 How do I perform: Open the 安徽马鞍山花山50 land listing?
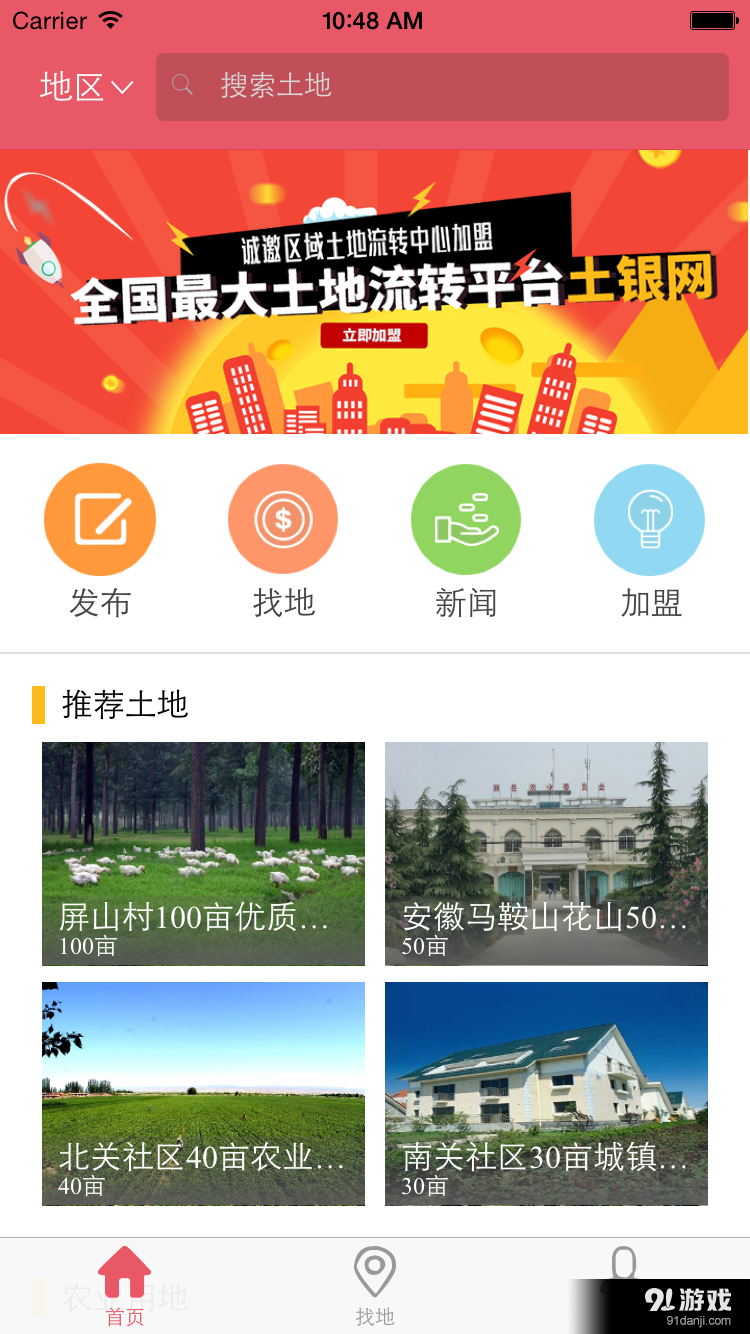click(x=546, y=853)
